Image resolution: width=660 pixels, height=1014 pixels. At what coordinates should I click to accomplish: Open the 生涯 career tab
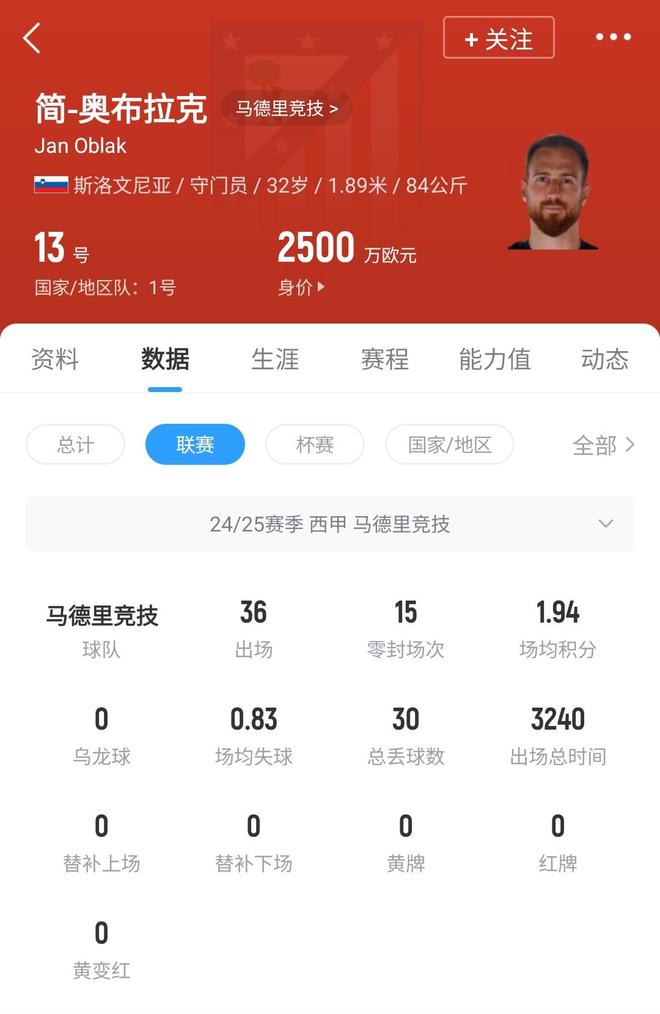(x=275, y=359)
